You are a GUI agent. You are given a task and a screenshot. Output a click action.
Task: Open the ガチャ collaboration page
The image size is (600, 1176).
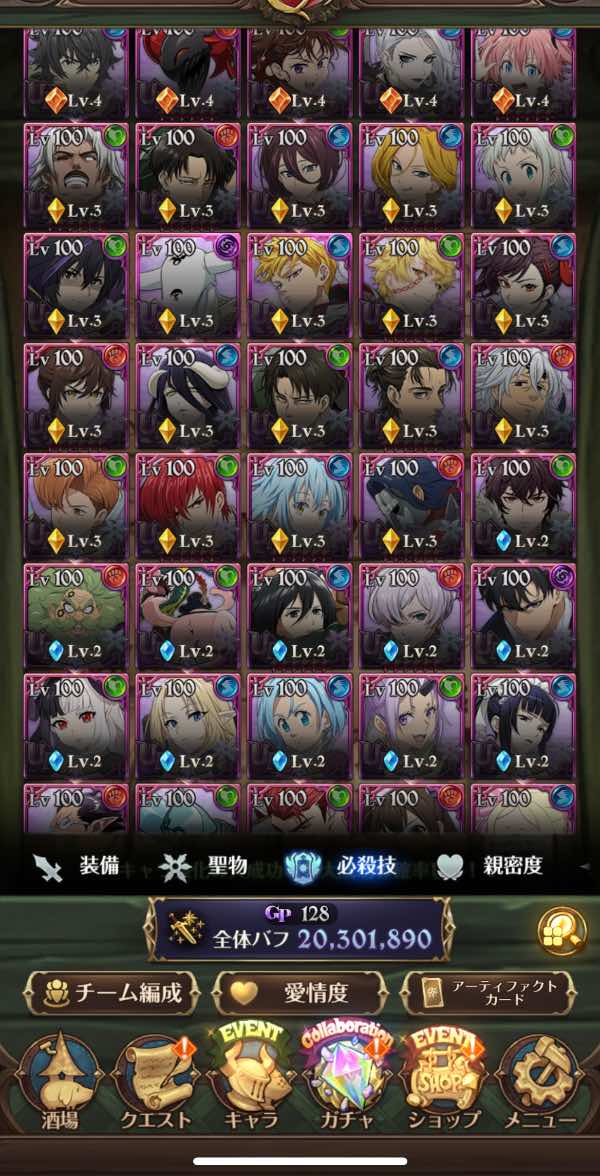click(347, 1085)
